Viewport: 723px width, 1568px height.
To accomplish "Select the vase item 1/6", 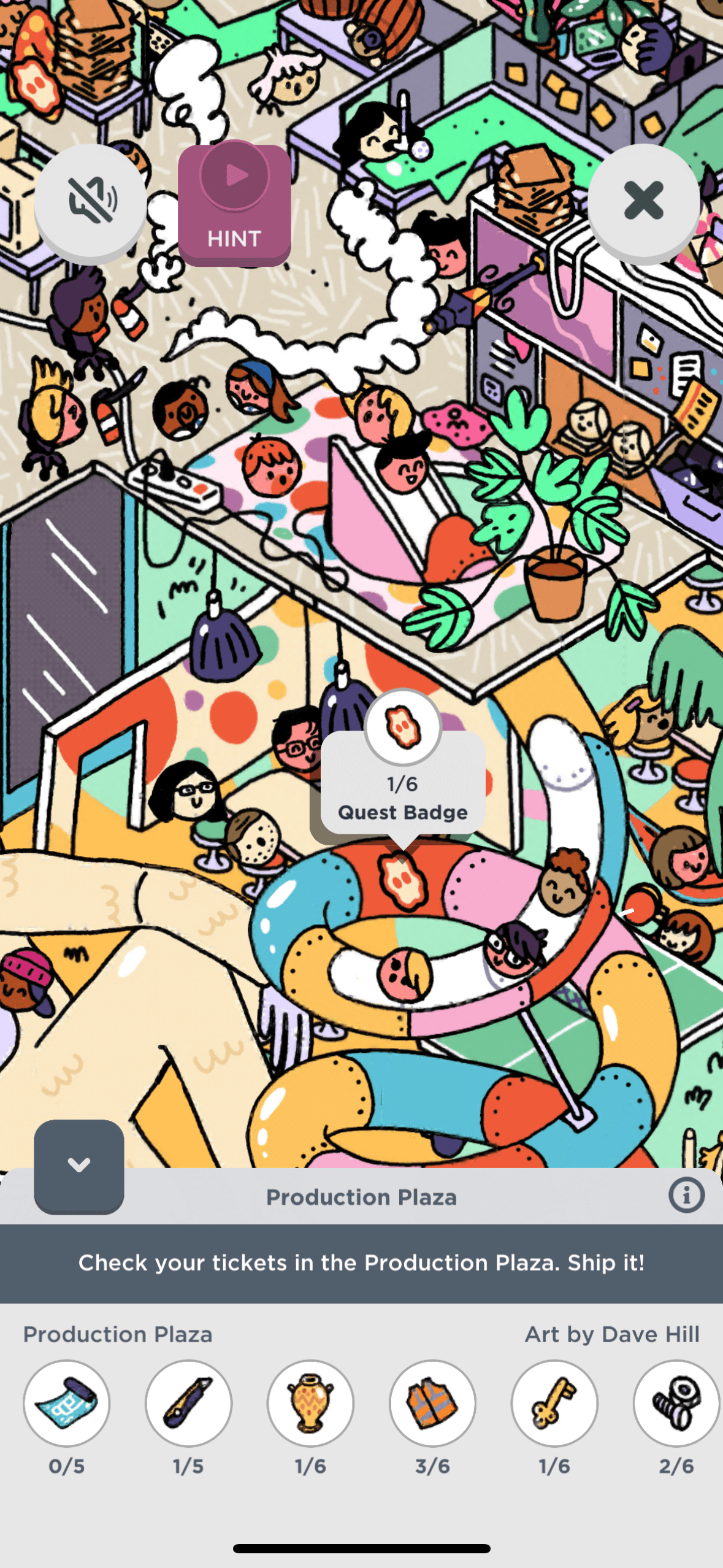I will (310, 1402).
